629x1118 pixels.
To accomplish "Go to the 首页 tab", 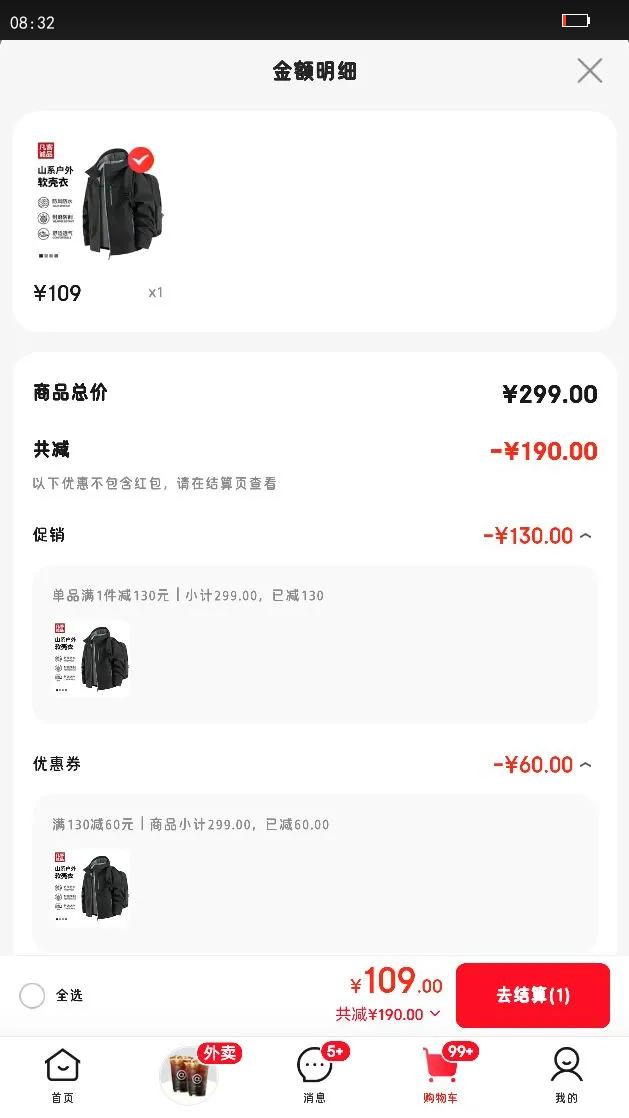I will (63, 1075).
